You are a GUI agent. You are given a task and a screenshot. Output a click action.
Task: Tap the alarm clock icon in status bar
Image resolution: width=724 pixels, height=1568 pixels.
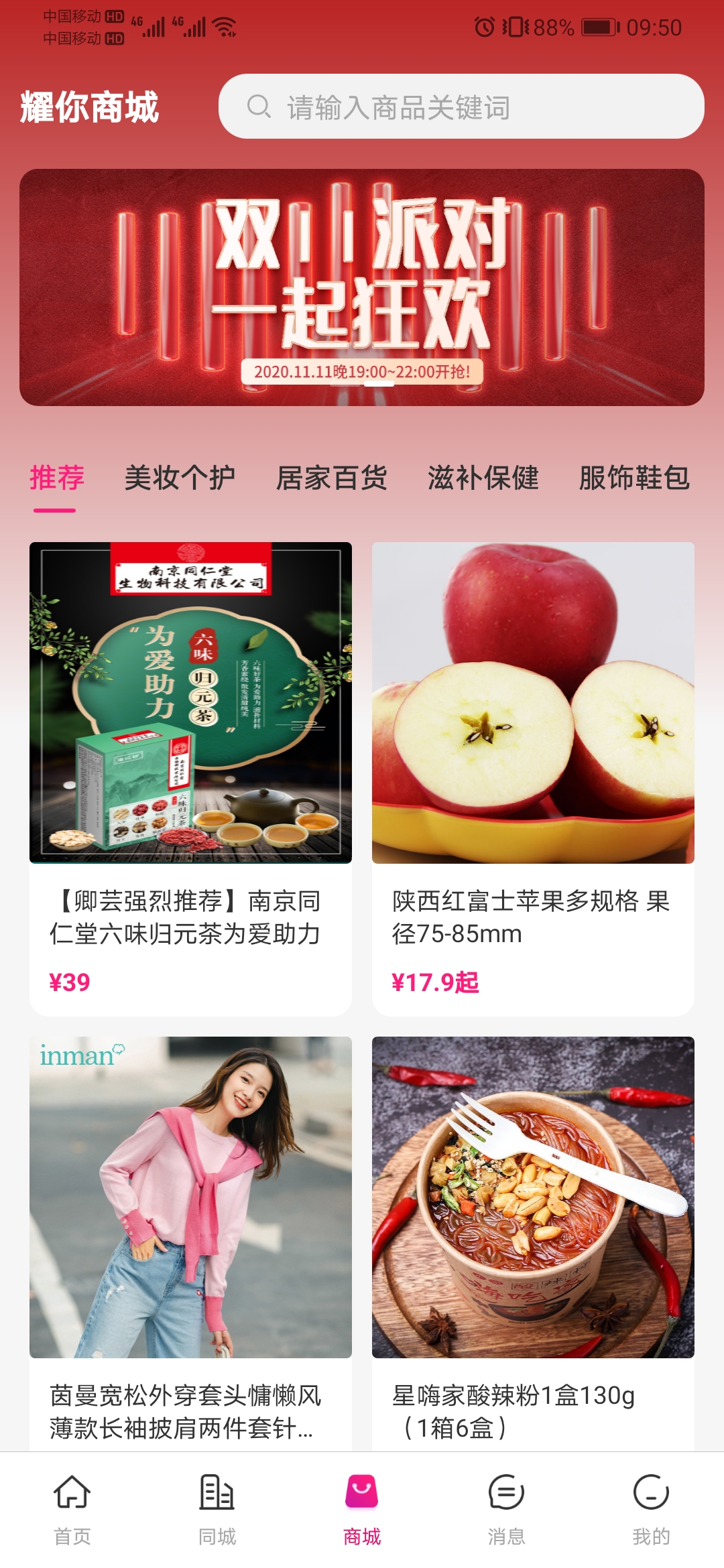click(484, 27)
